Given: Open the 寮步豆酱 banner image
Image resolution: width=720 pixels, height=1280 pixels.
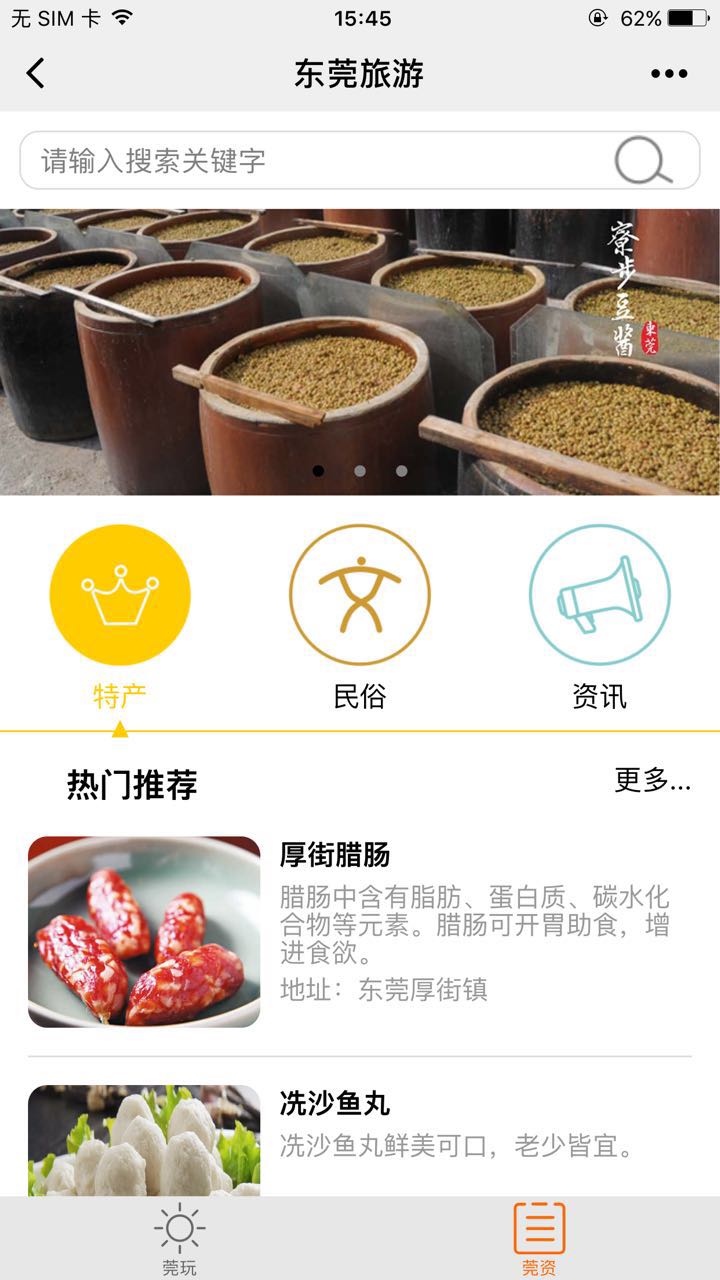Looking at the screenshot, I should pos(360,350).
